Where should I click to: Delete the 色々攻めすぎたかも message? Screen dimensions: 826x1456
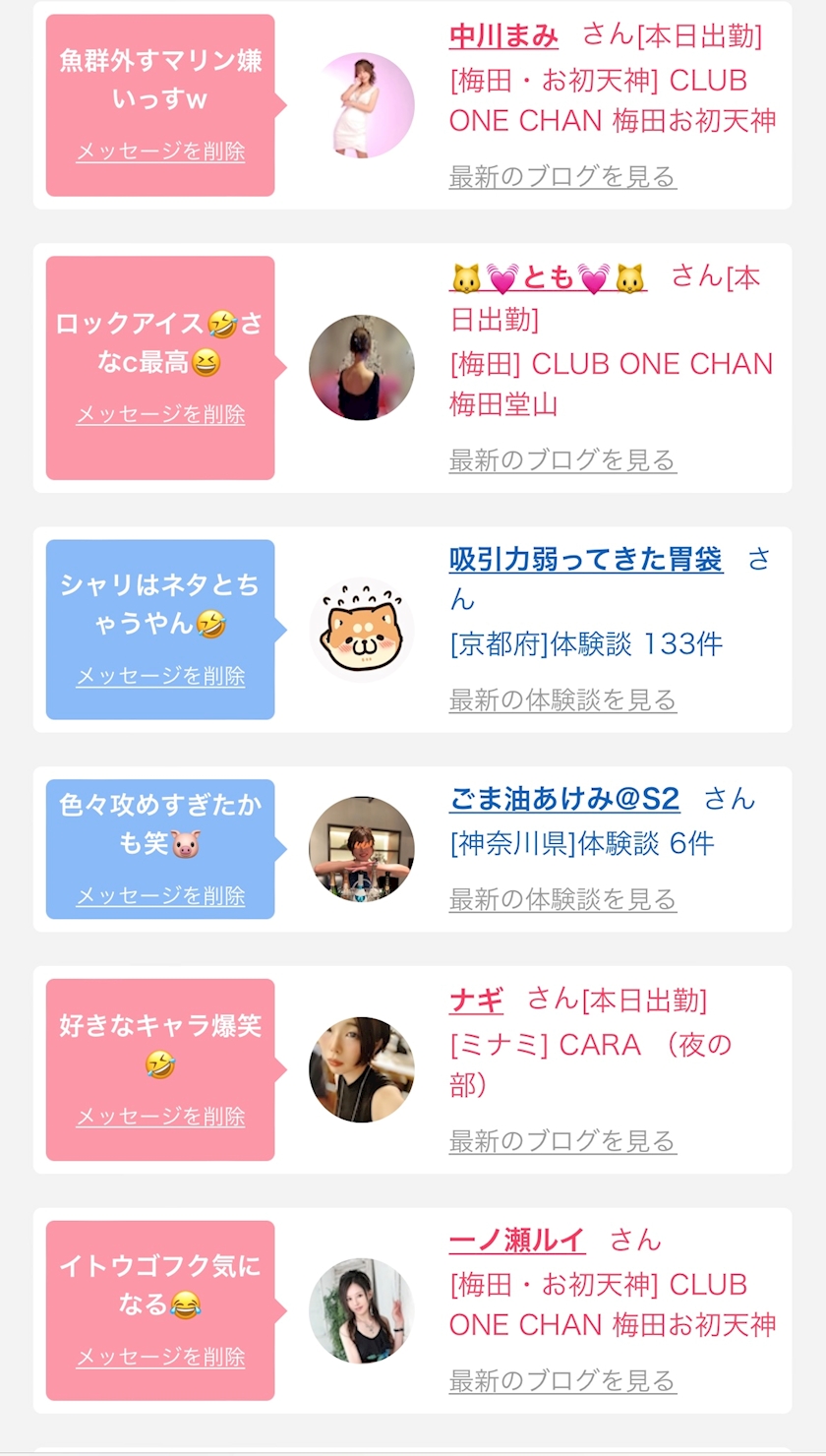click(x=160, y=896)
